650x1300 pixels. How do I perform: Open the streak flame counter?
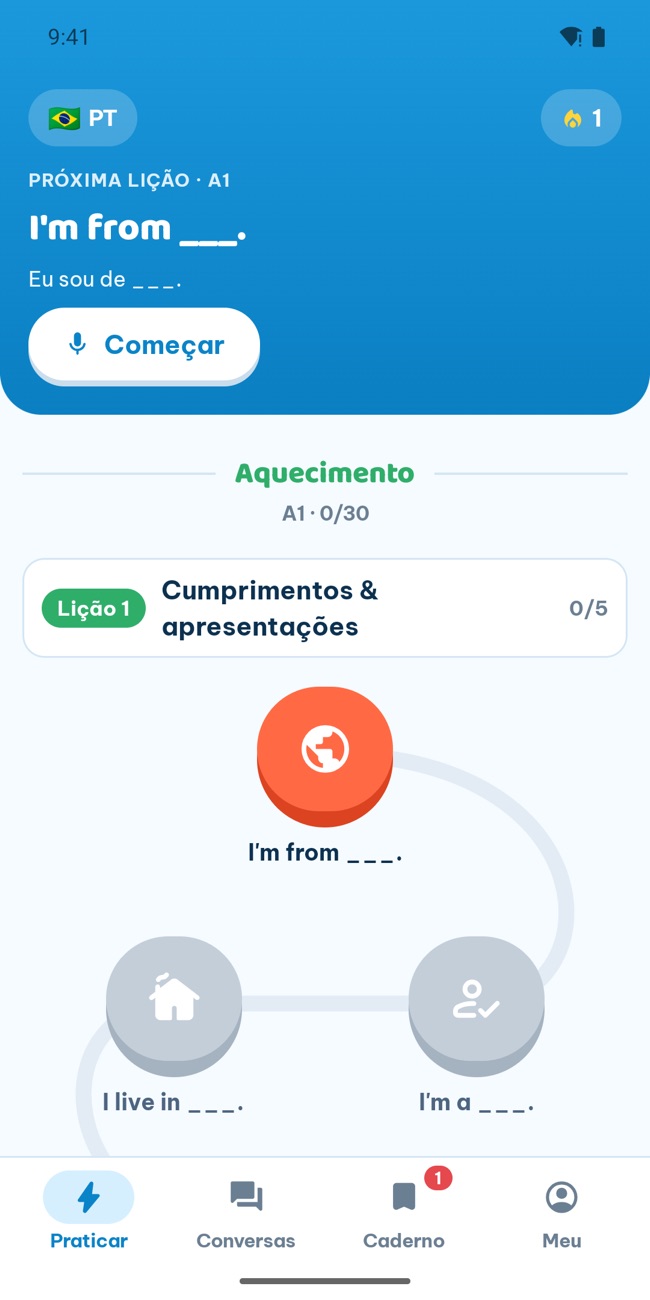pos(581,118)
